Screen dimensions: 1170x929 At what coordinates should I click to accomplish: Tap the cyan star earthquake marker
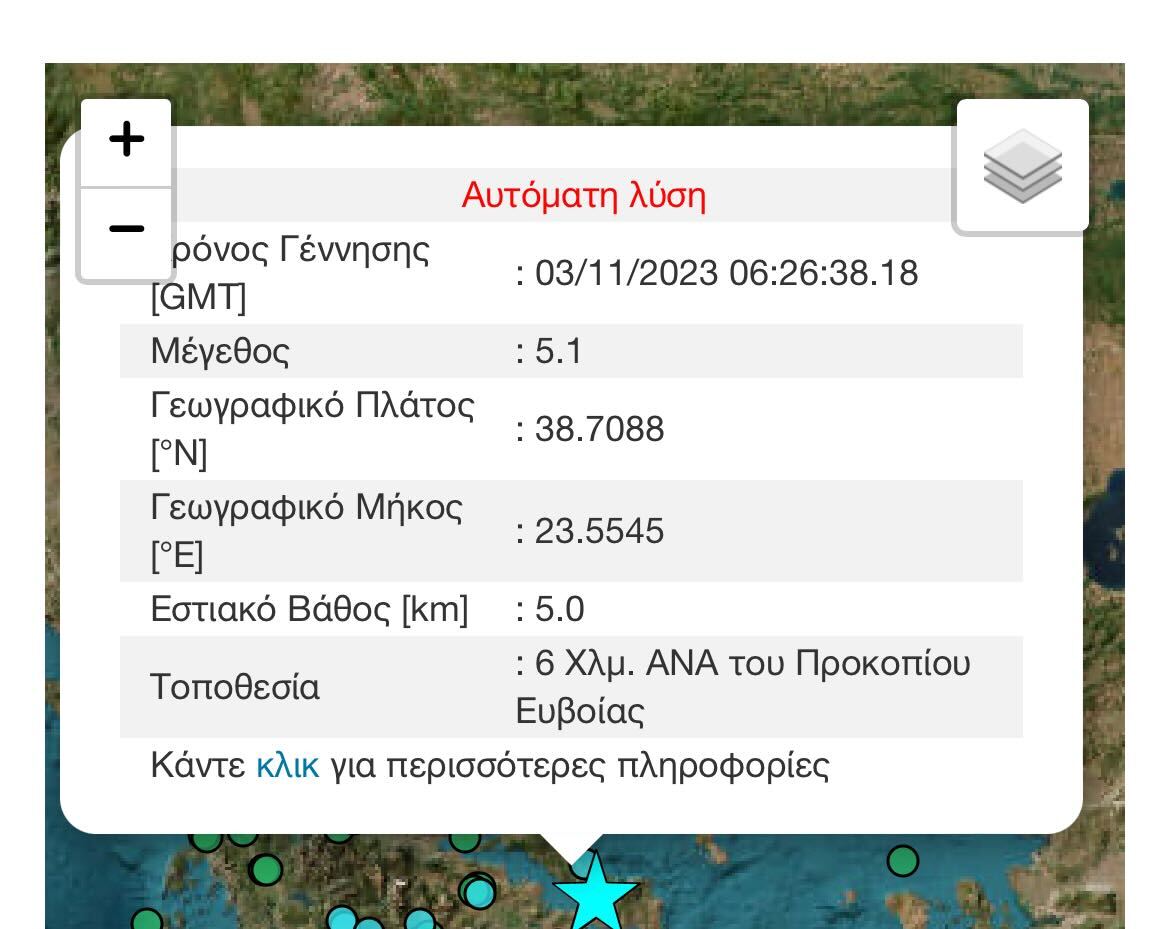click(x=596, y=894)
